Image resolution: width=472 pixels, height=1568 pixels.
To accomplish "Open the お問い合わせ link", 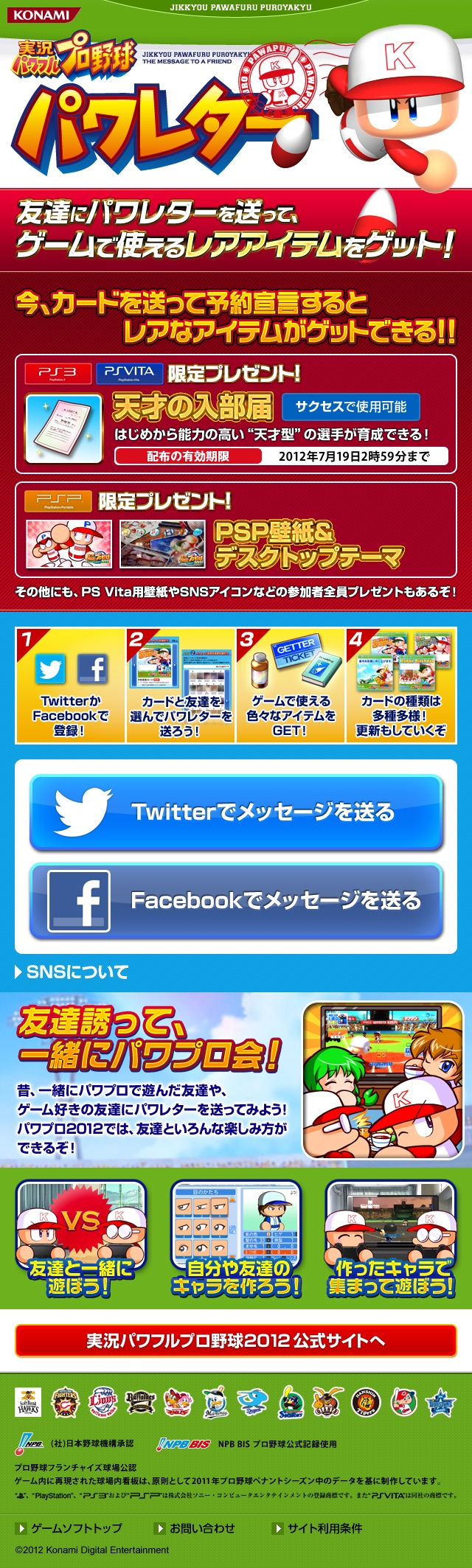I will tap(201, 1528).
